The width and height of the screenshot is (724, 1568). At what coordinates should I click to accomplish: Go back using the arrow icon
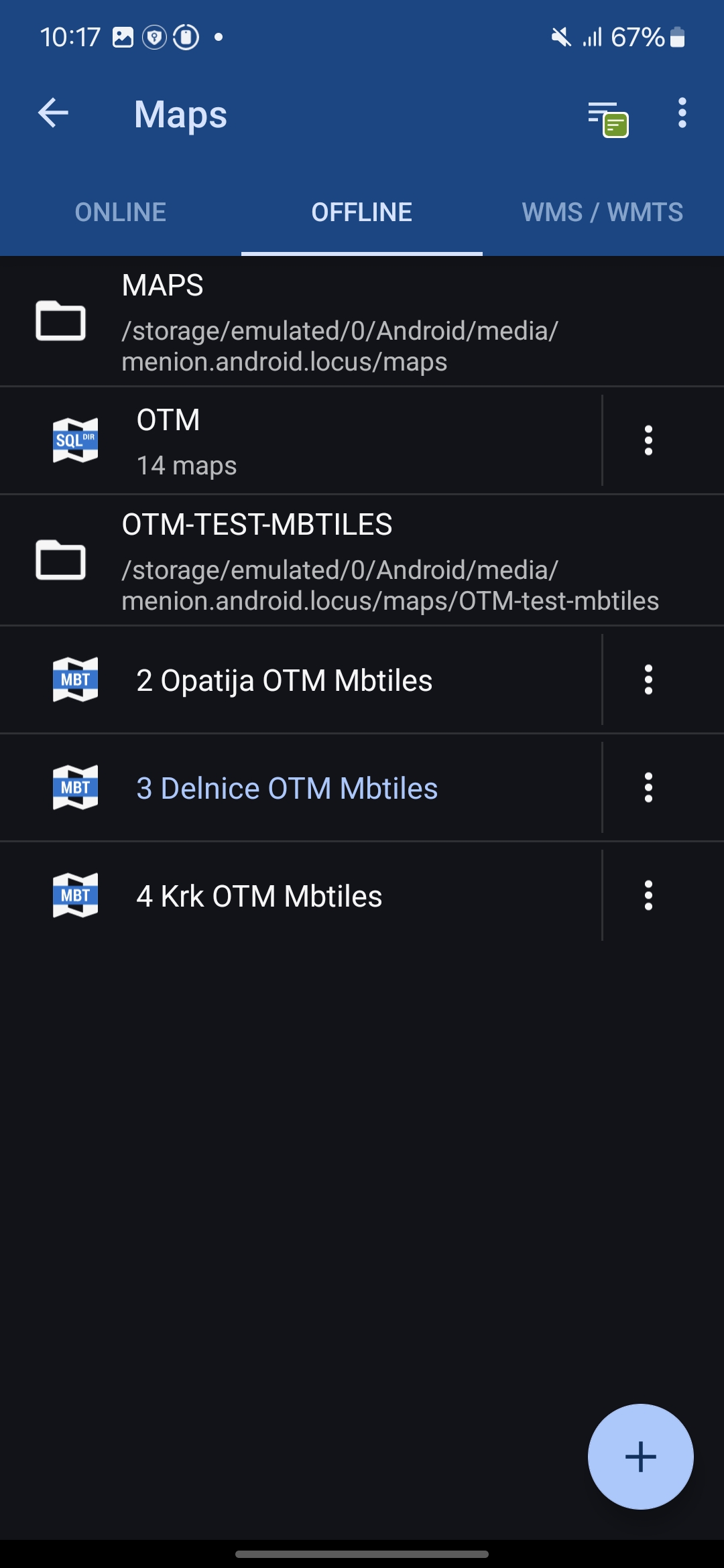(54, 113)
